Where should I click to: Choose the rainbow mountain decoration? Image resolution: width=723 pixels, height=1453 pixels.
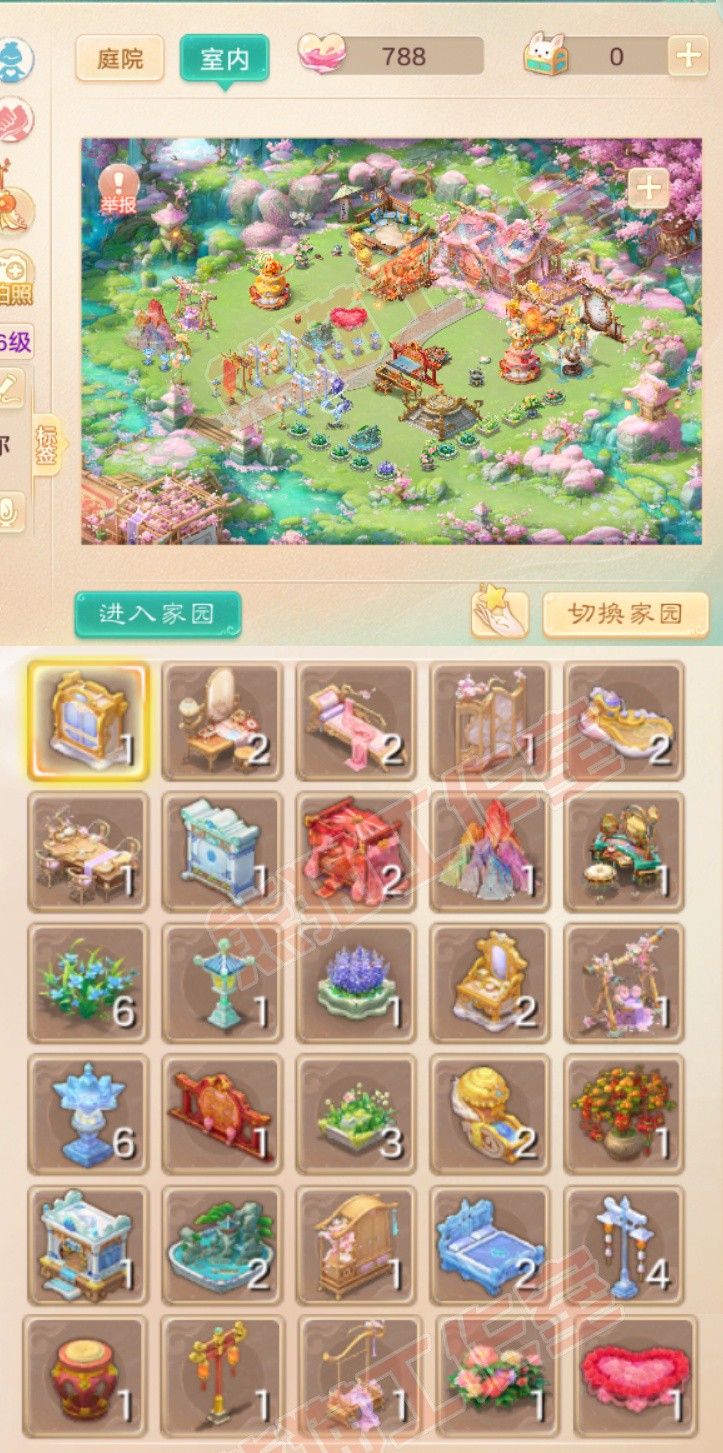pos(490,851)
